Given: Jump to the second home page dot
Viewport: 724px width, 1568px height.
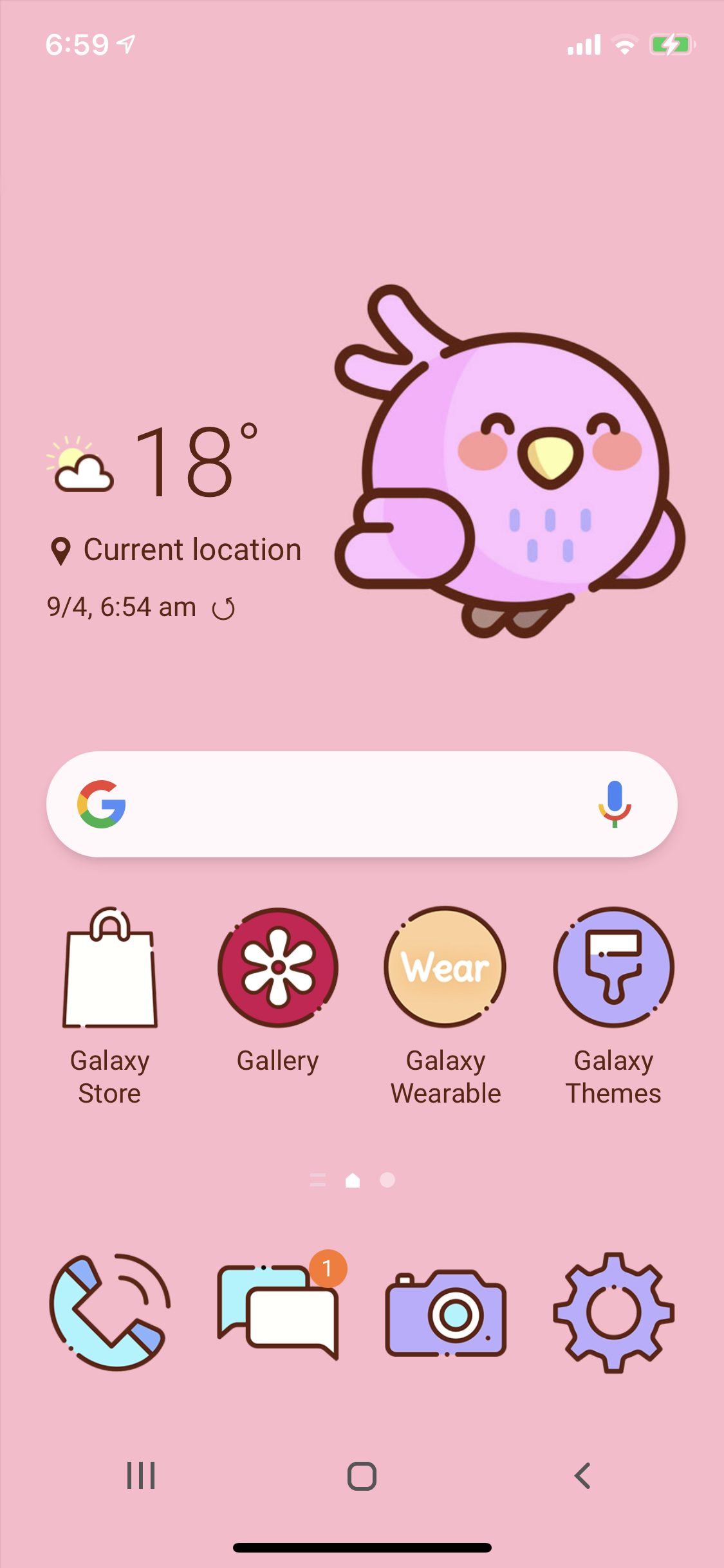Looking at the screenshot, I should click(x=387, y=1180).
